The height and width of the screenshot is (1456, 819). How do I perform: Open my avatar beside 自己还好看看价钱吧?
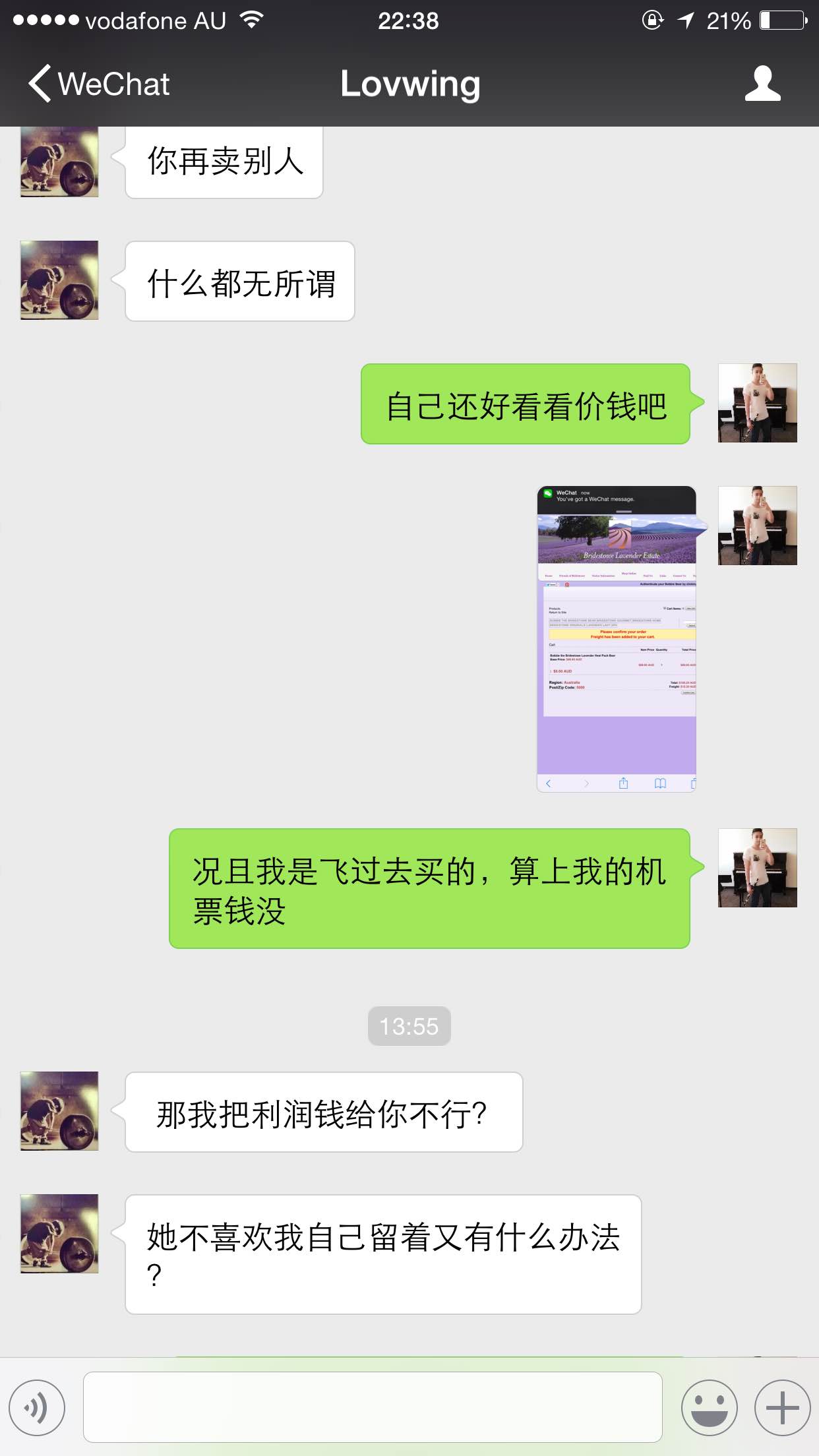tap(757, 403)
